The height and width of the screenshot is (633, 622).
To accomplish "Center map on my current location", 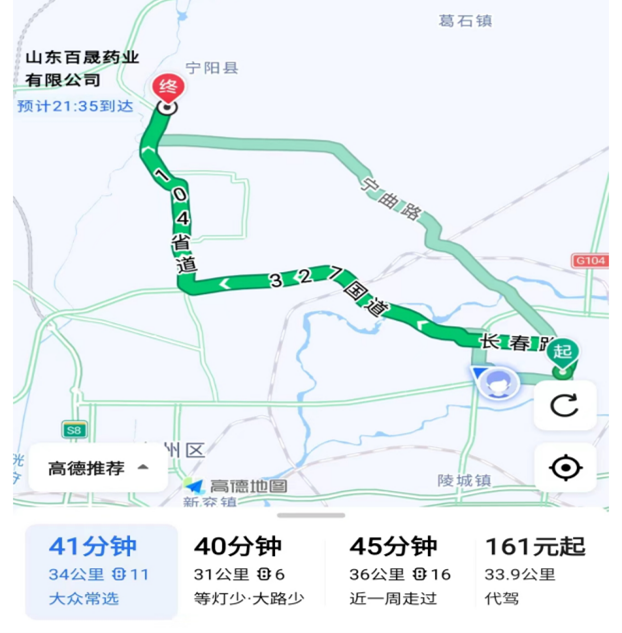I will pyautogui.click(x=565, y=467).
